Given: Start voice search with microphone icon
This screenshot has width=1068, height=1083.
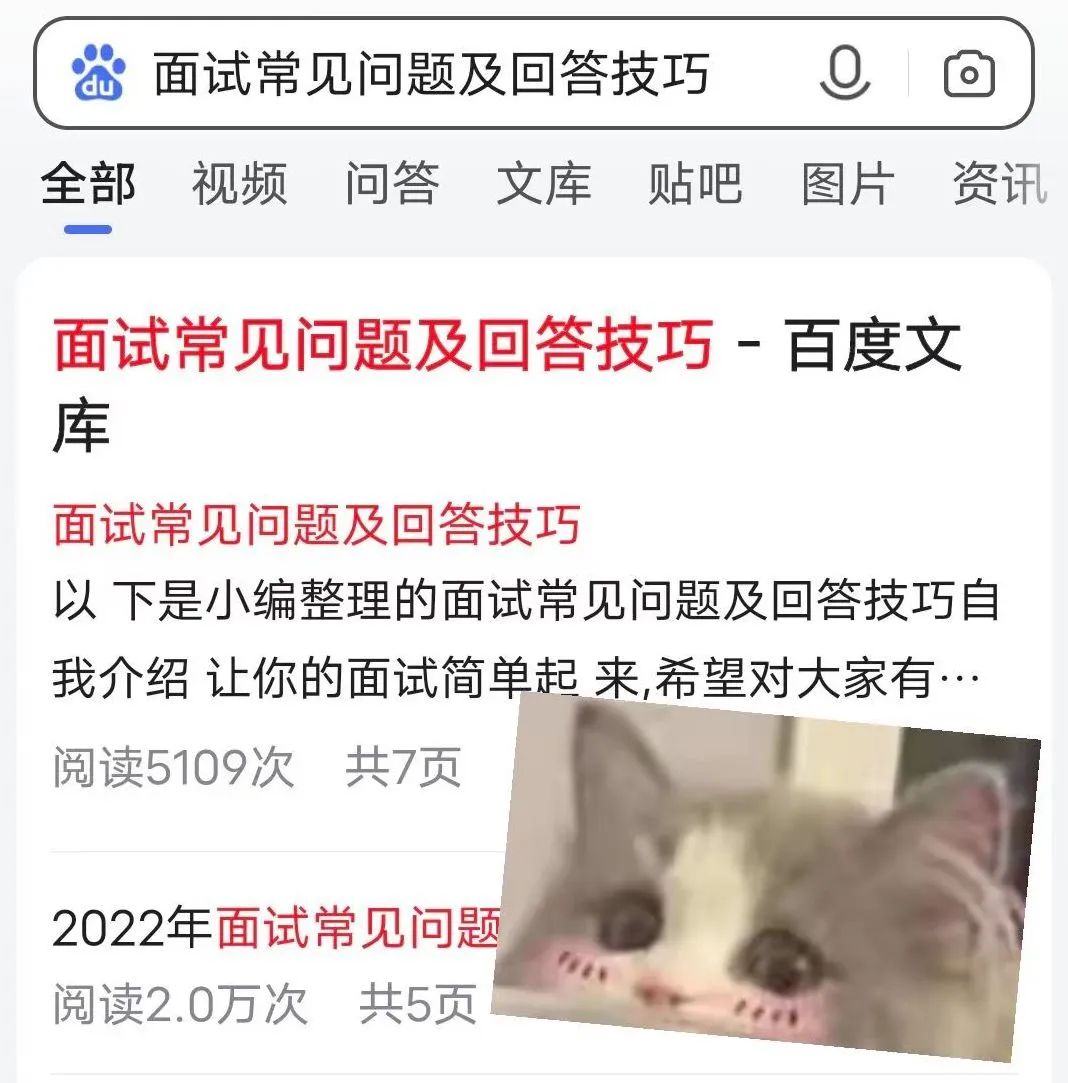Looking at the screenshot, I should pos(843,71).
